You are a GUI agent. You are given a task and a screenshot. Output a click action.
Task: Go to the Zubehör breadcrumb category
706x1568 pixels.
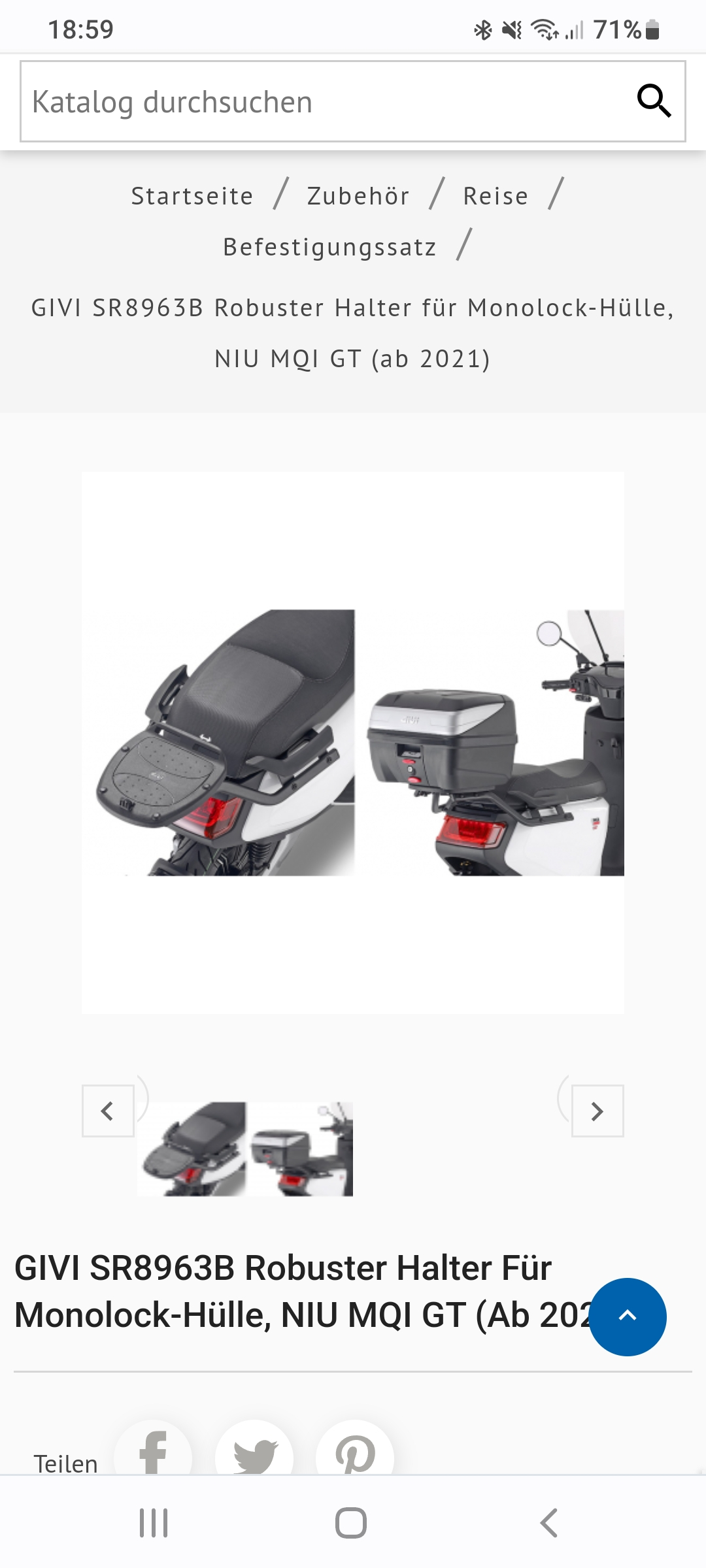click(358, 196)
